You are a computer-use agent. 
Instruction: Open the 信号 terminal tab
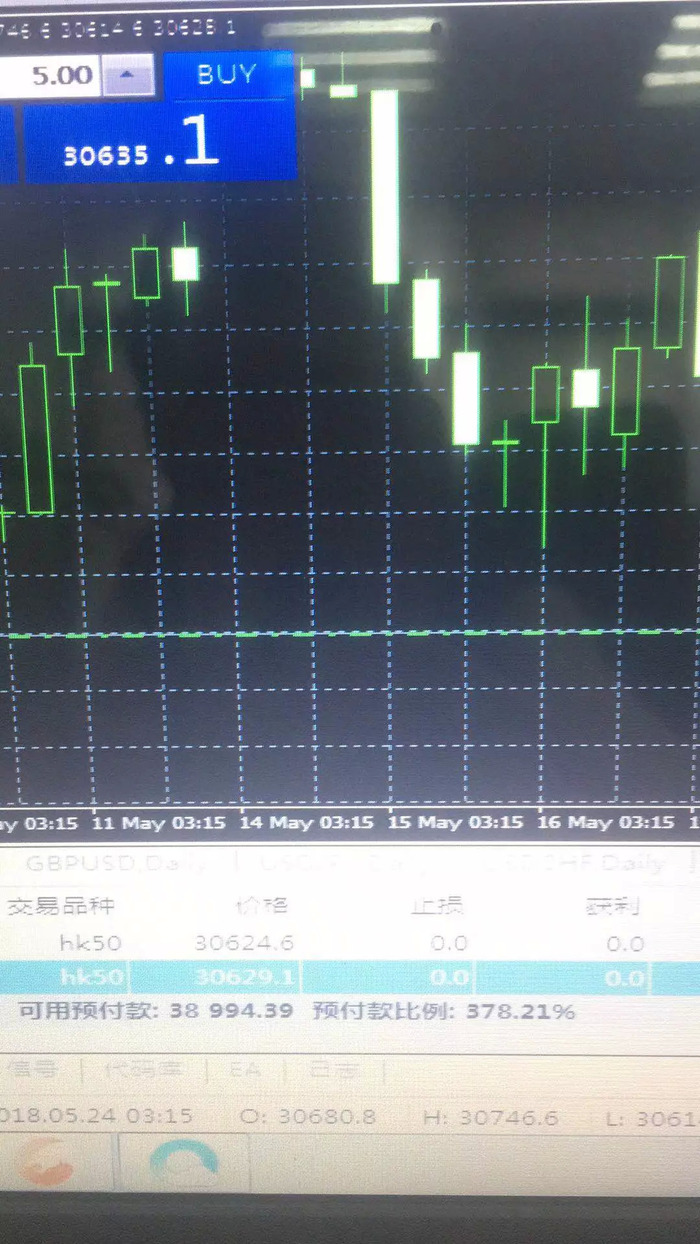tap(32, 1069)
